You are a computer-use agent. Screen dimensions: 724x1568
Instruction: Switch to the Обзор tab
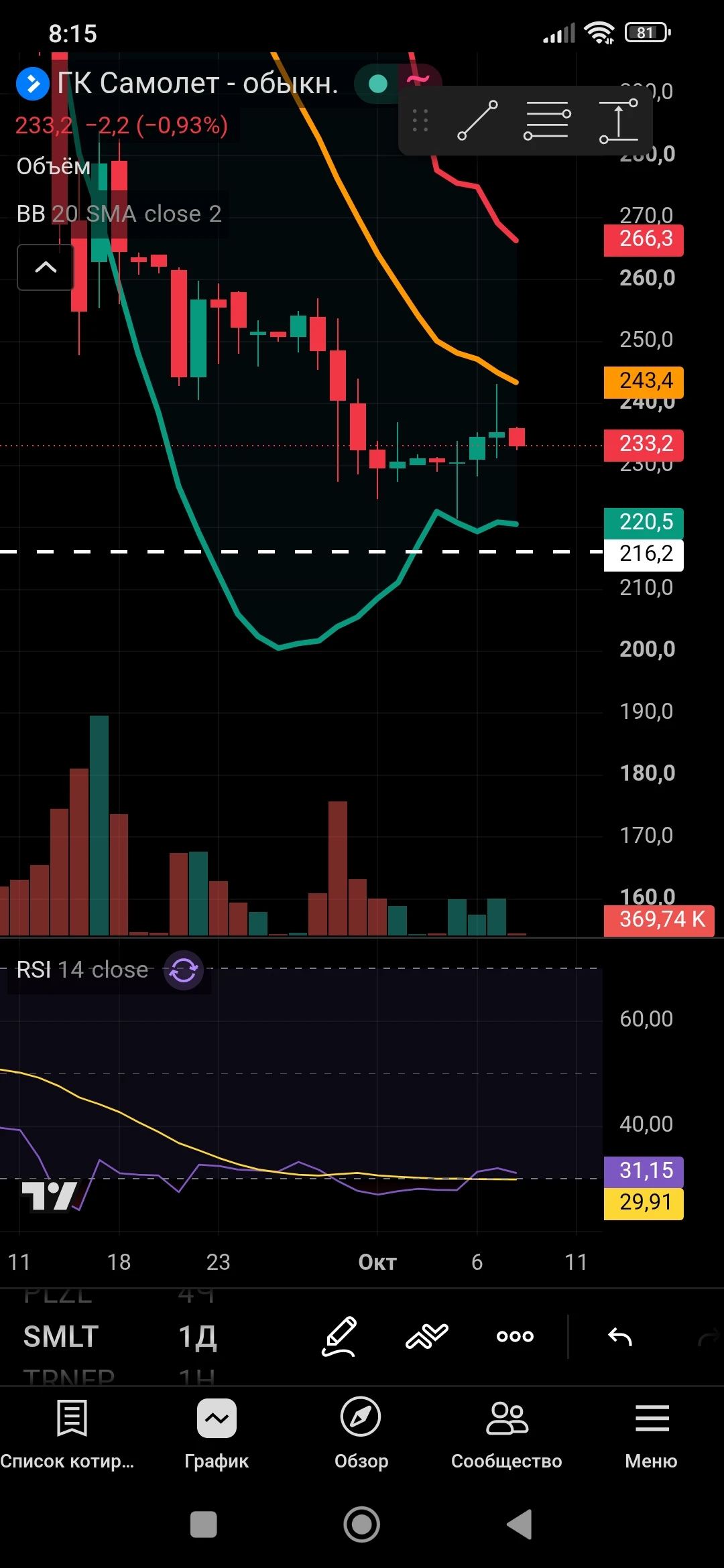click(x=361, y=1433)
